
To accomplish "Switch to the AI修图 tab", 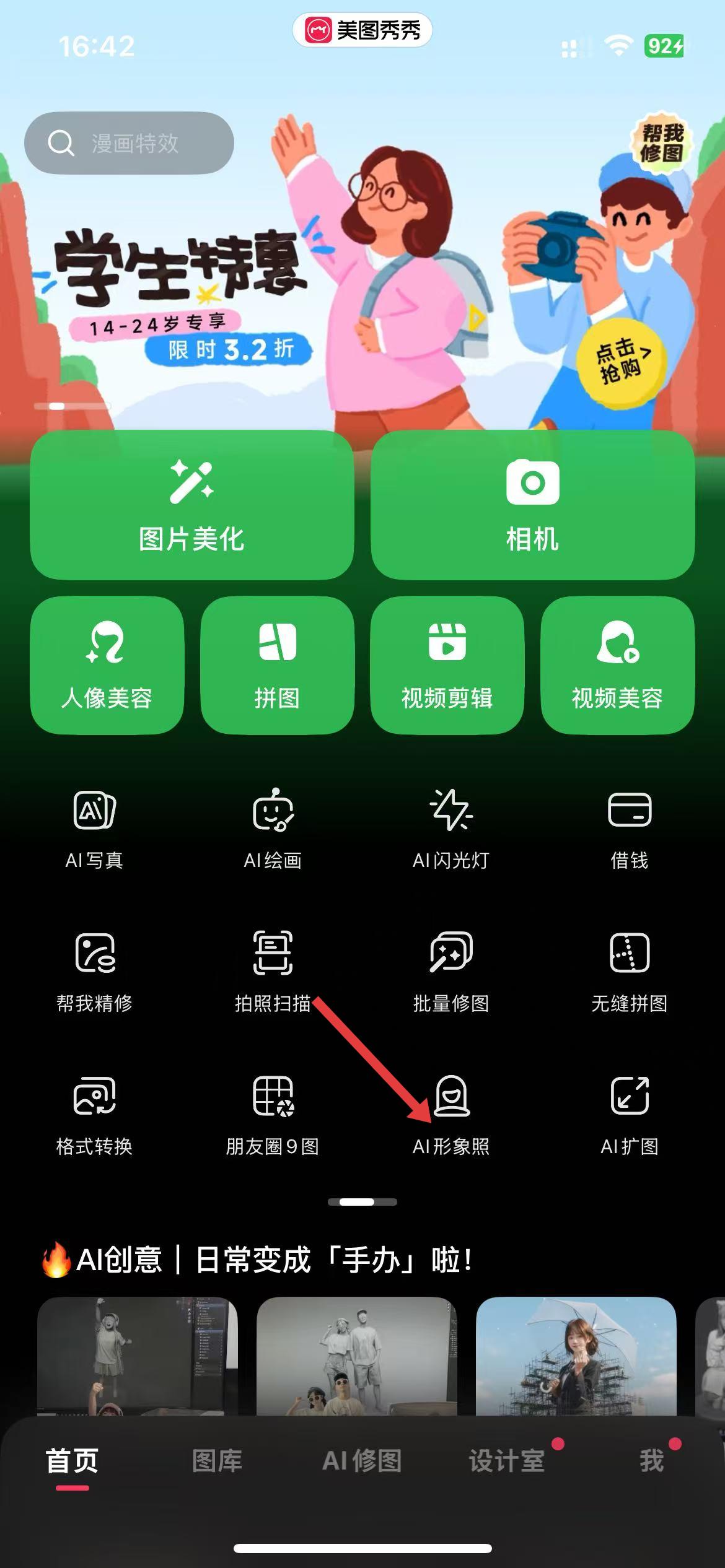I will 362,1461.
